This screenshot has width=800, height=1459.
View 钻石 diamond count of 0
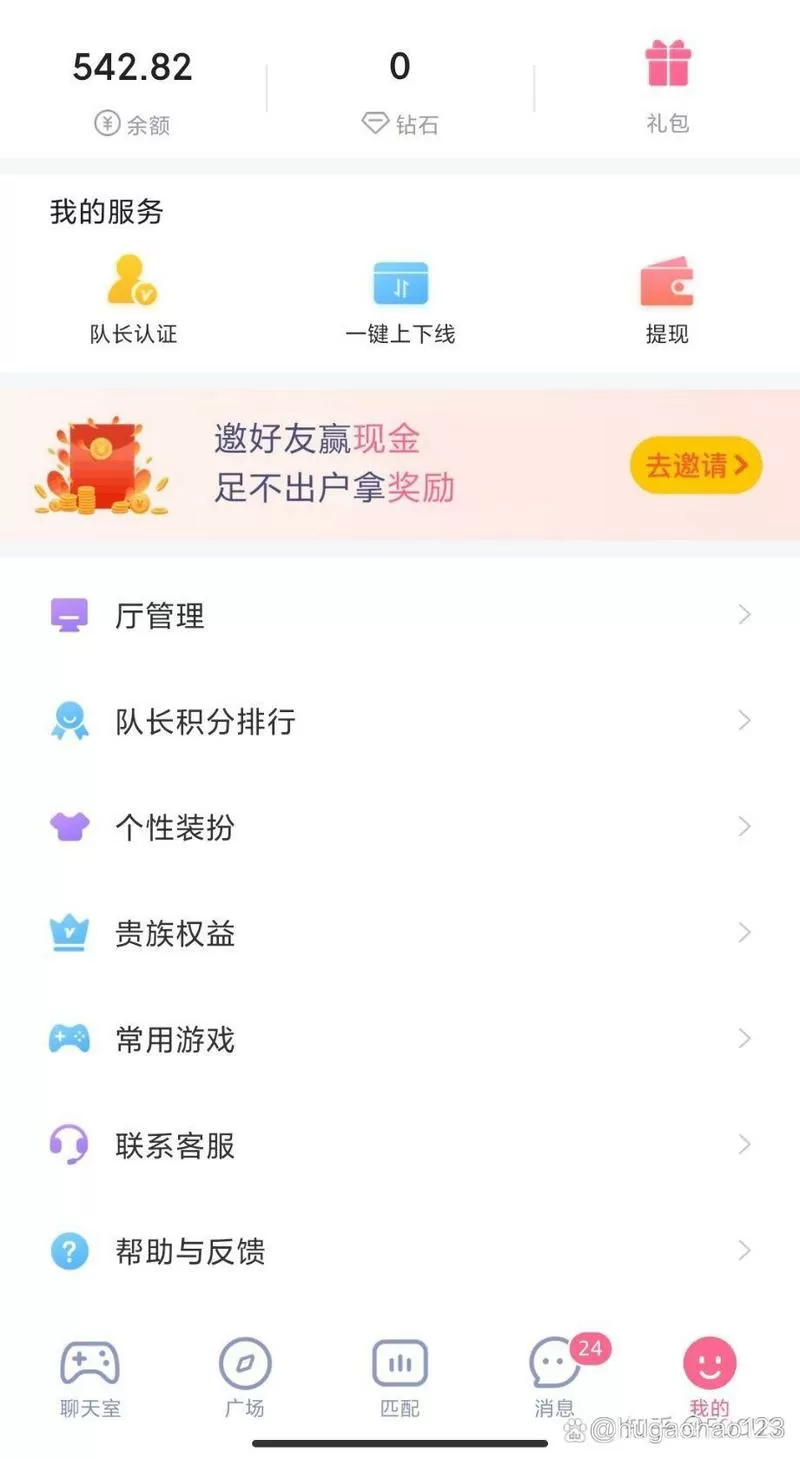(400, 66)
